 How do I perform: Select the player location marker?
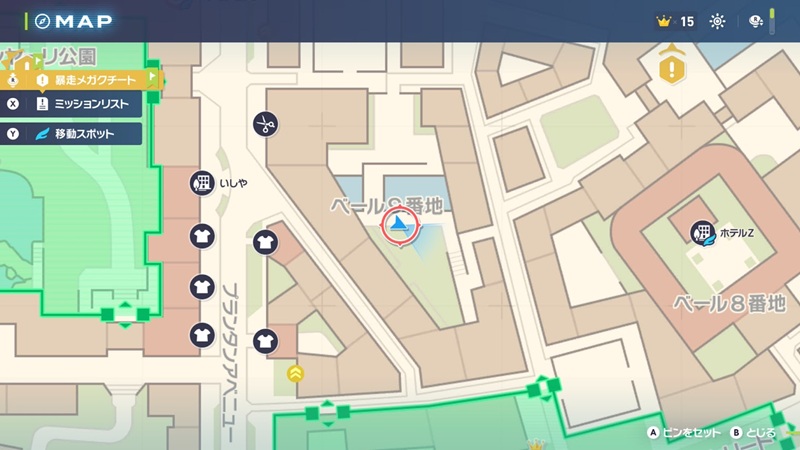[x=399, y=225]
